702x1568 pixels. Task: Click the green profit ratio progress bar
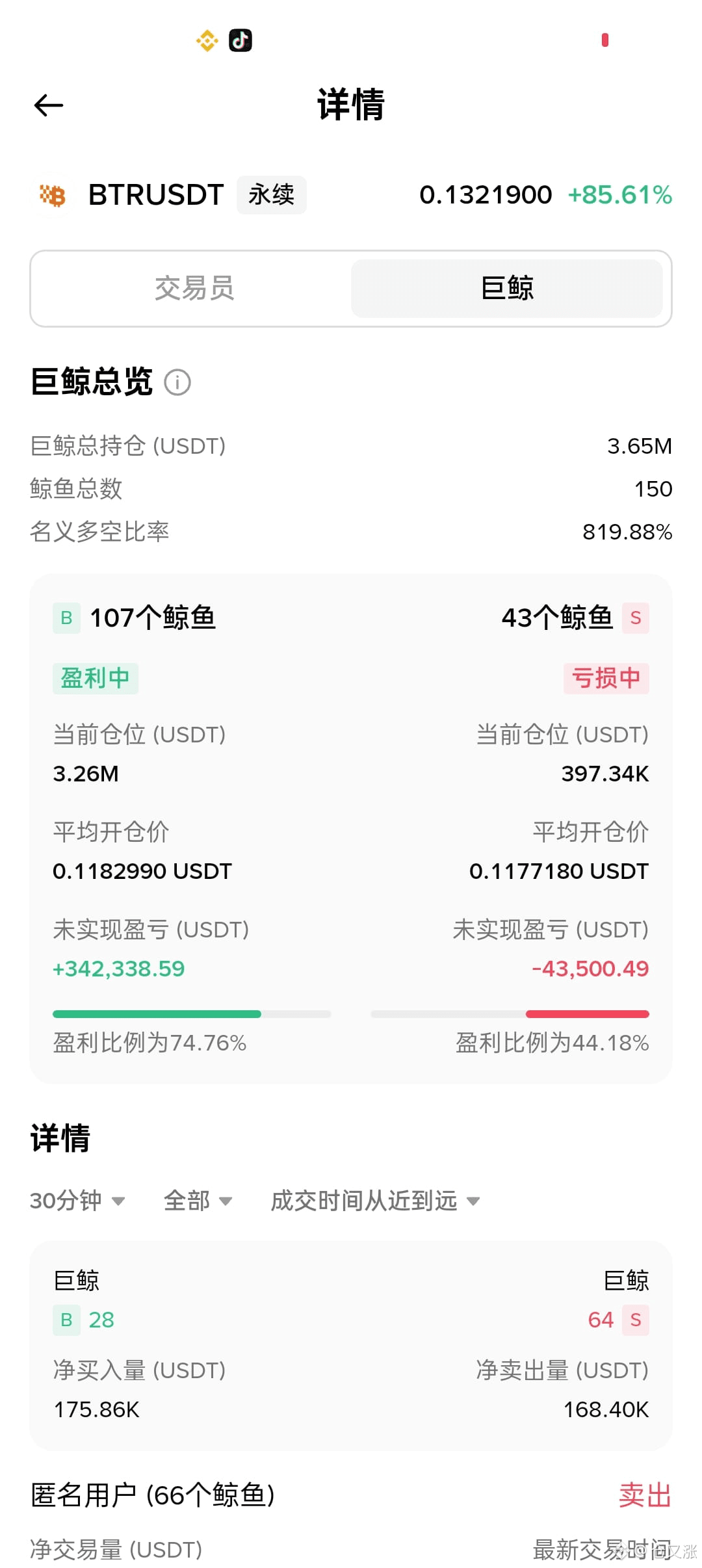[156, 1013]
